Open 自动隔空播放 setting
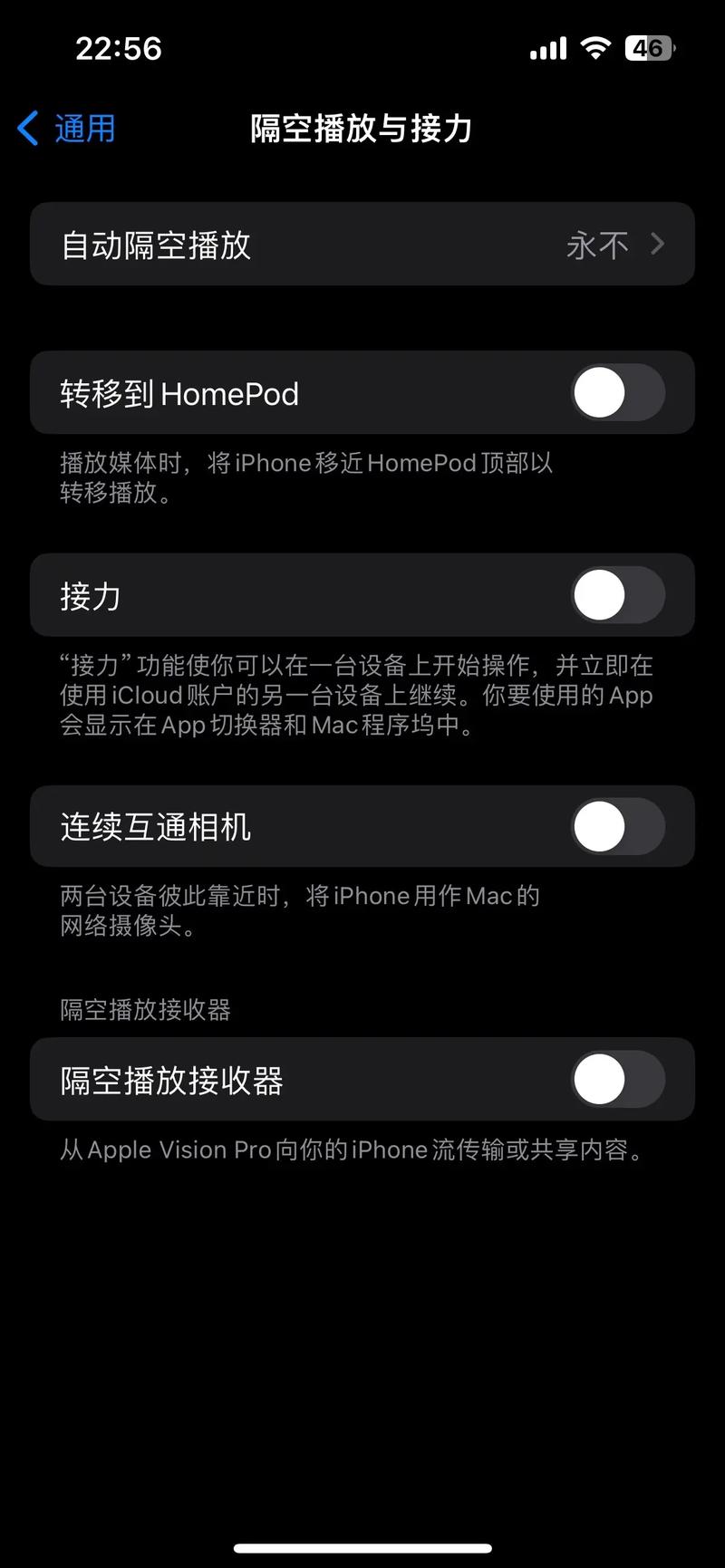Image resolution: width=725 pixels, height=1568 pixels. point(362,245)
